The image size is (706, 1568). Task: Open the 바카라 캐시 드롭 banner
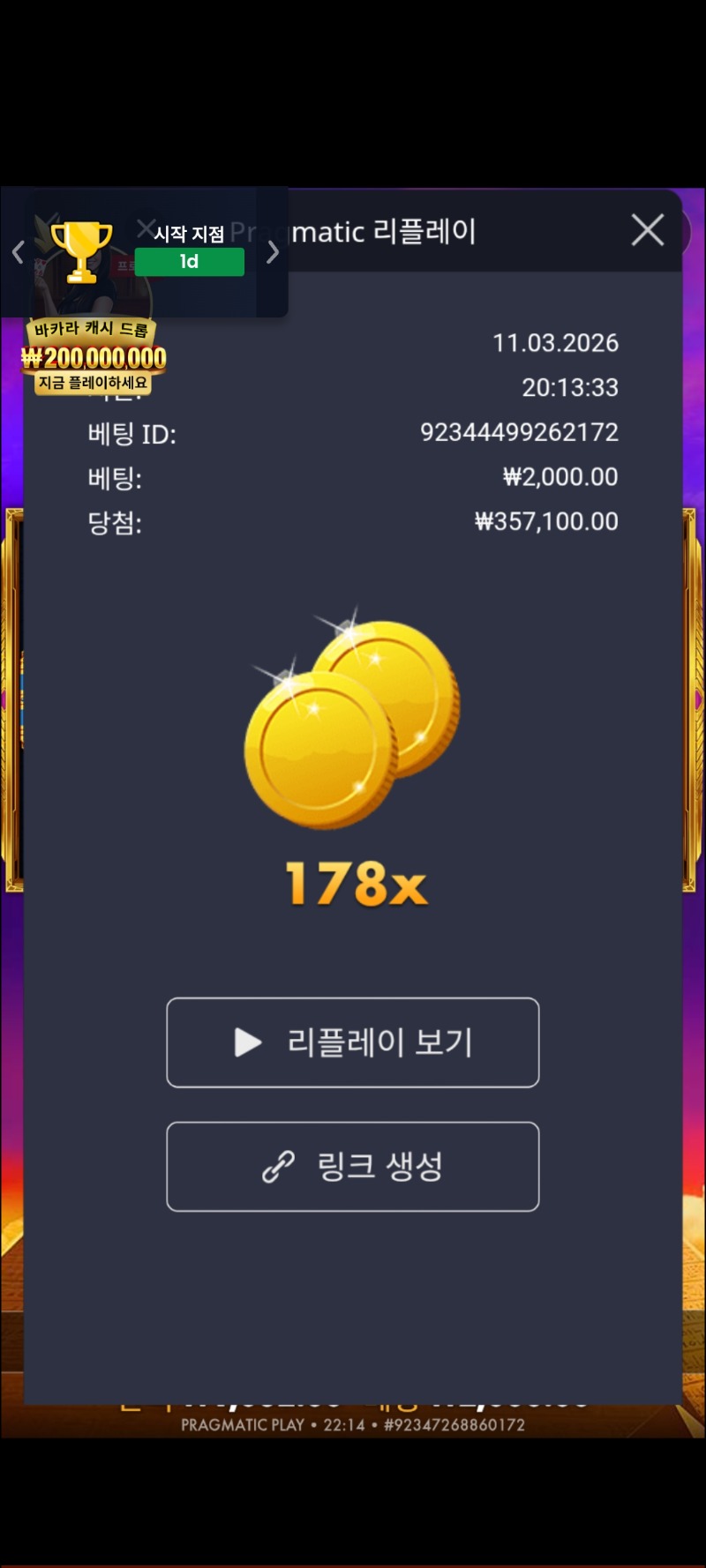click(x=93, y=356)
